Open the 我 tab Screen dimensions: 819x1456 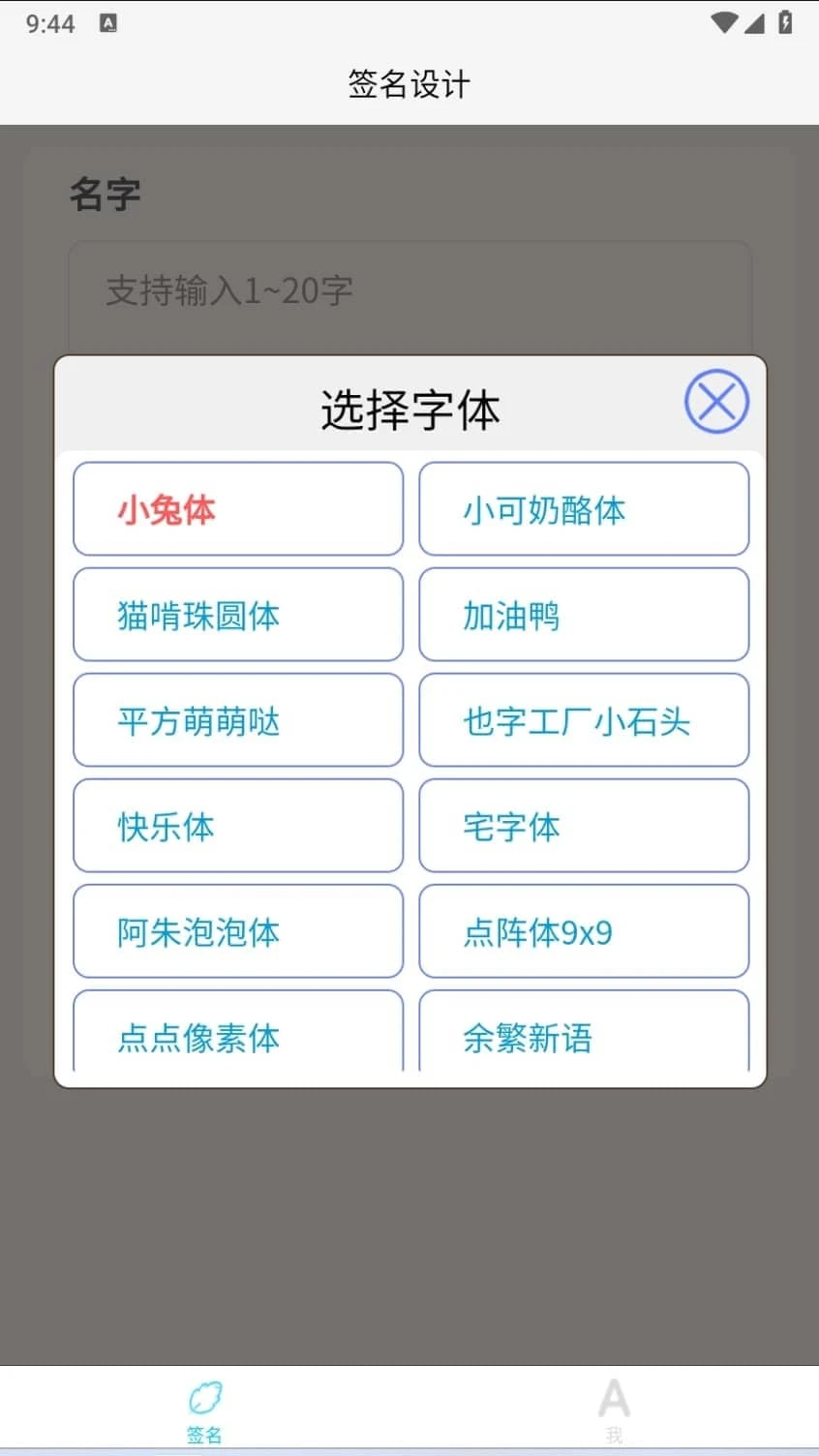[x=614, y=1410]
